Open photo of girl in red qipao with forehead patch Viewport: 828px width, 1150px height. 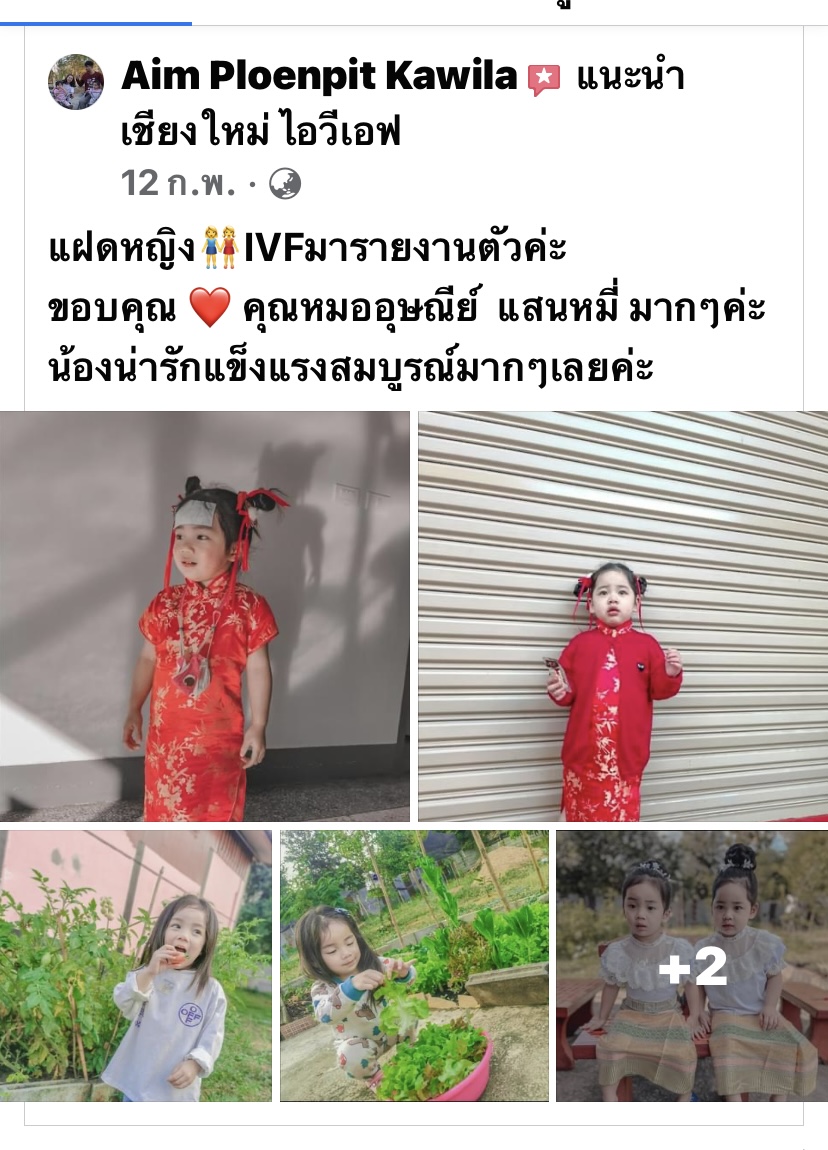coord(205,616)
